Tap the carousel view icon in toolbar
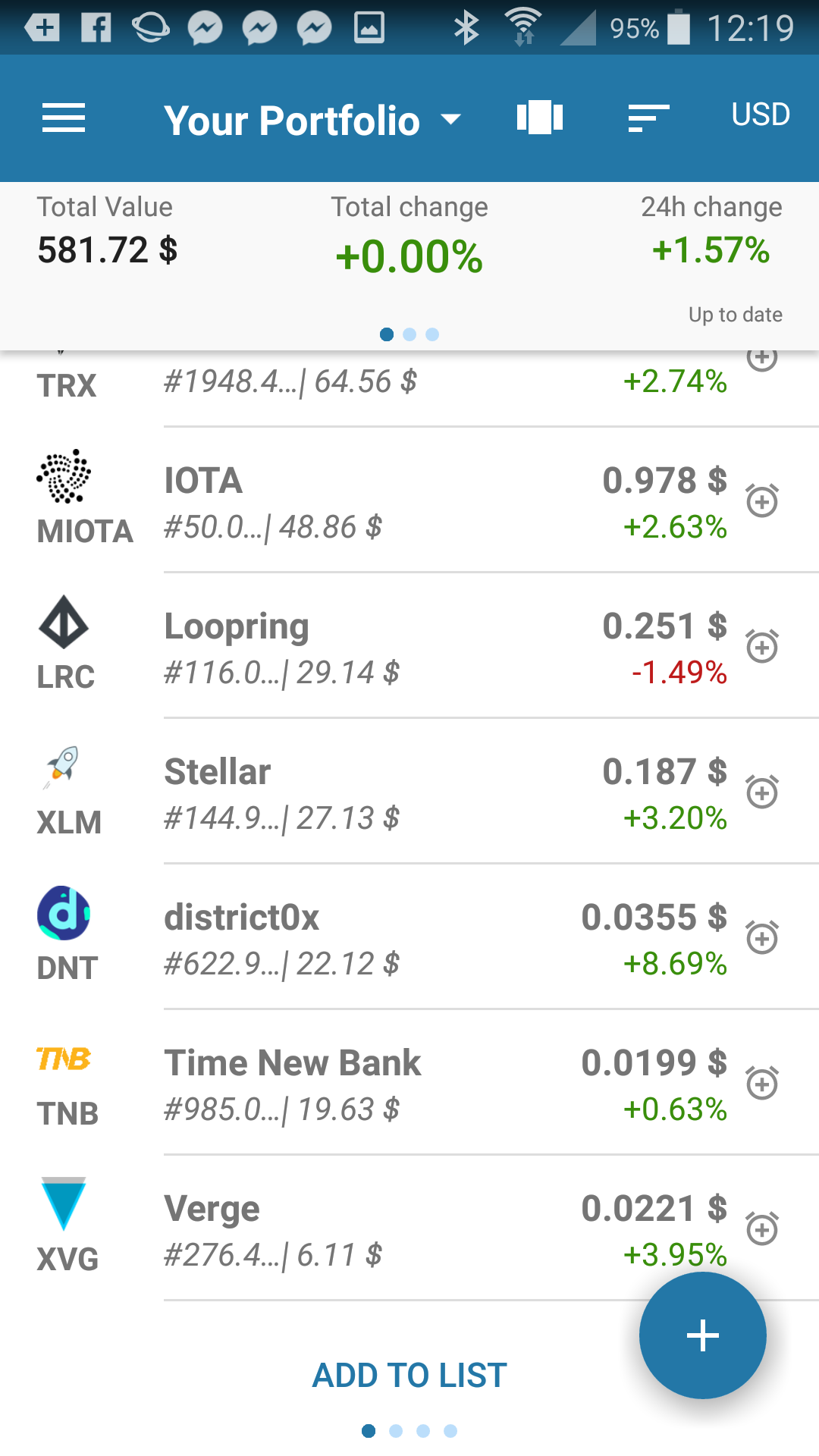Viewport: 819px width, 1456px height. pyautogui.click(x=540, y=118)
